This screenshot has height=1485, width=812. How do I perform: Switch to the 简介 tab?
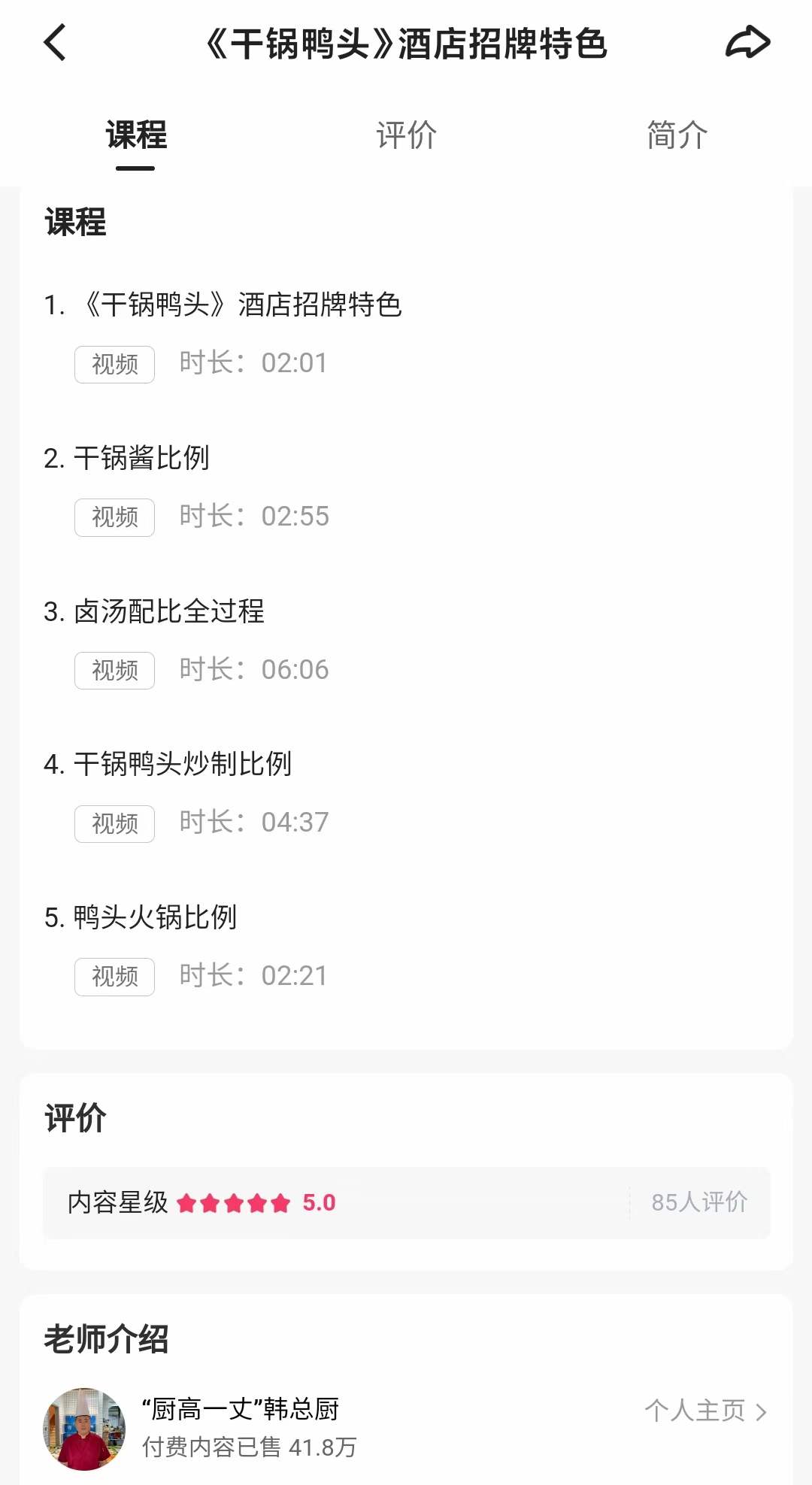[x=675, y=136]
